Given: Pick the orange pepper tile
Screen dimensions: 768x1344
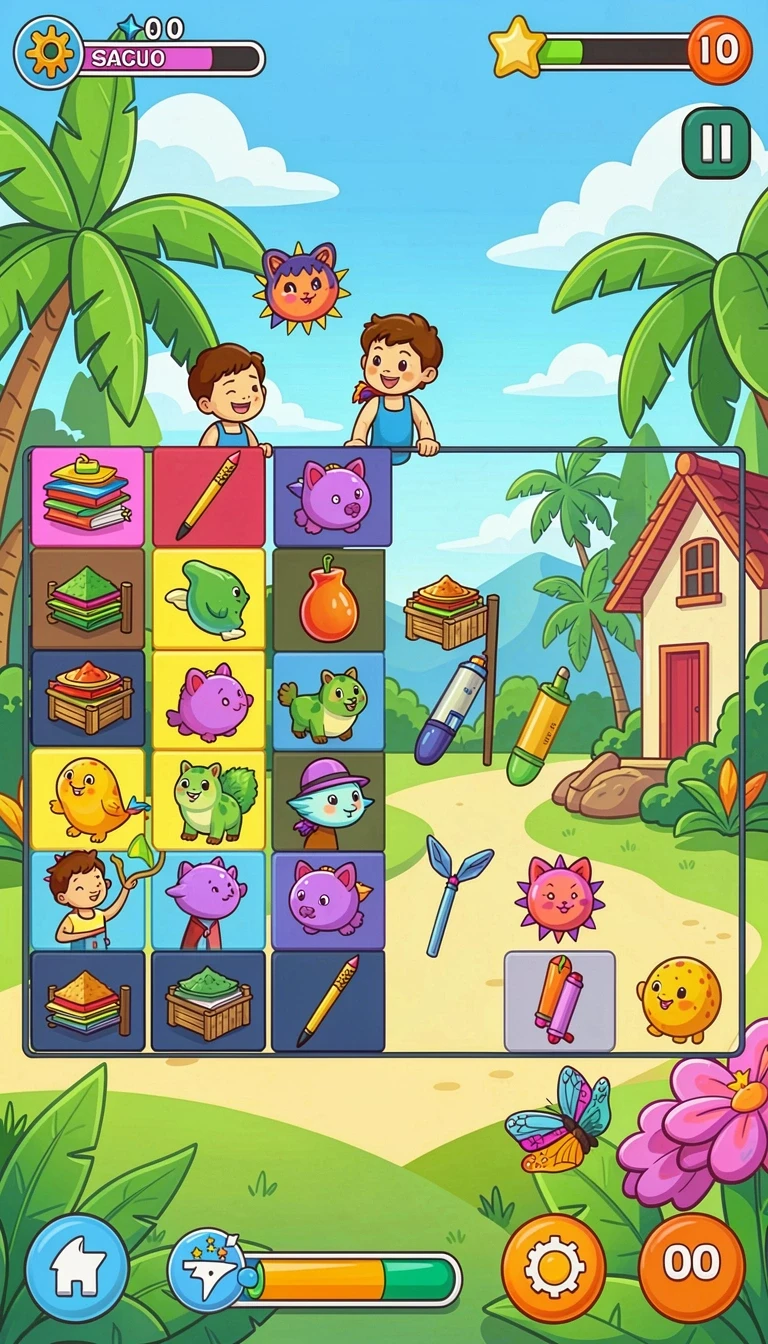Looking at the screenshot, I should tap(329, 598).
